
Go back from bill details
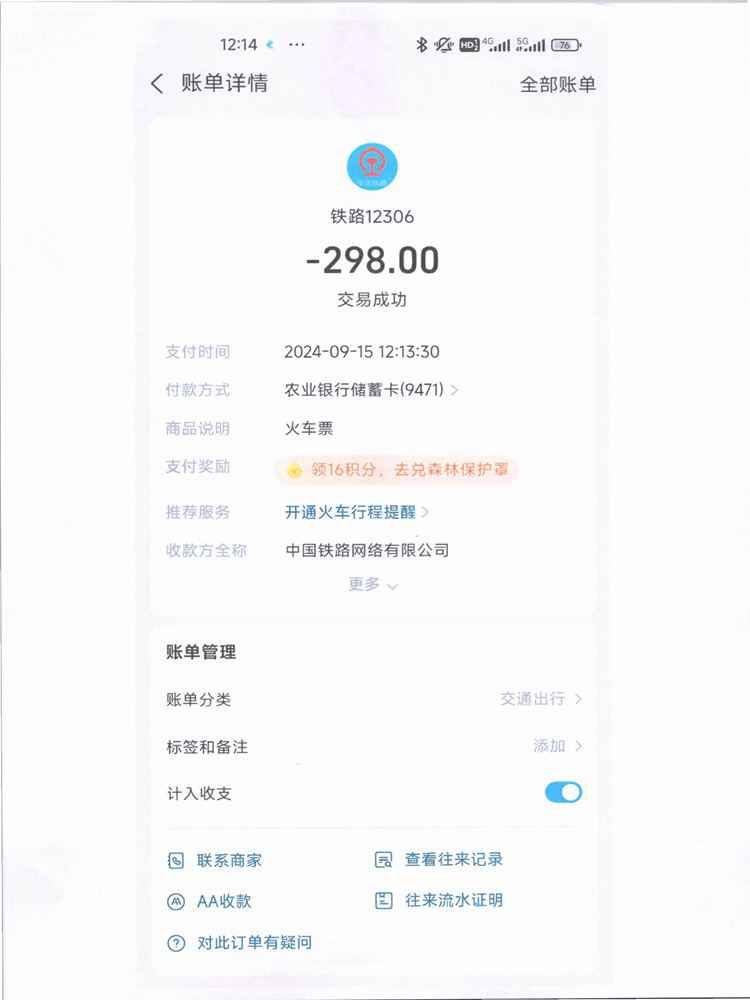click(157, 84)
